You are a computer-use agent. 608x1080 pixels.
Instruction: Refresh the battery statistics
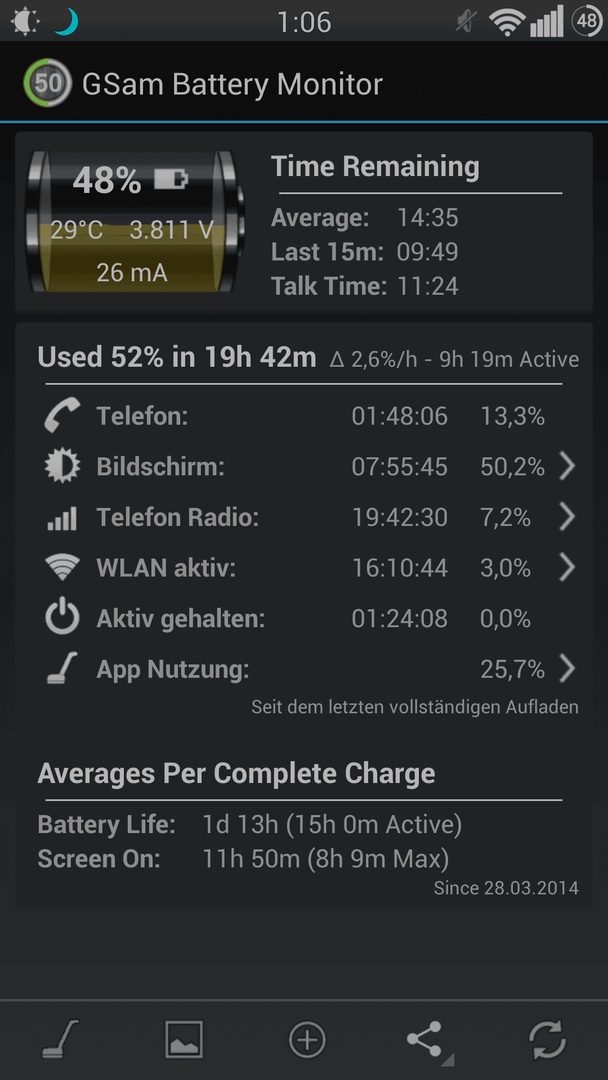click(x=547, y=1039)
